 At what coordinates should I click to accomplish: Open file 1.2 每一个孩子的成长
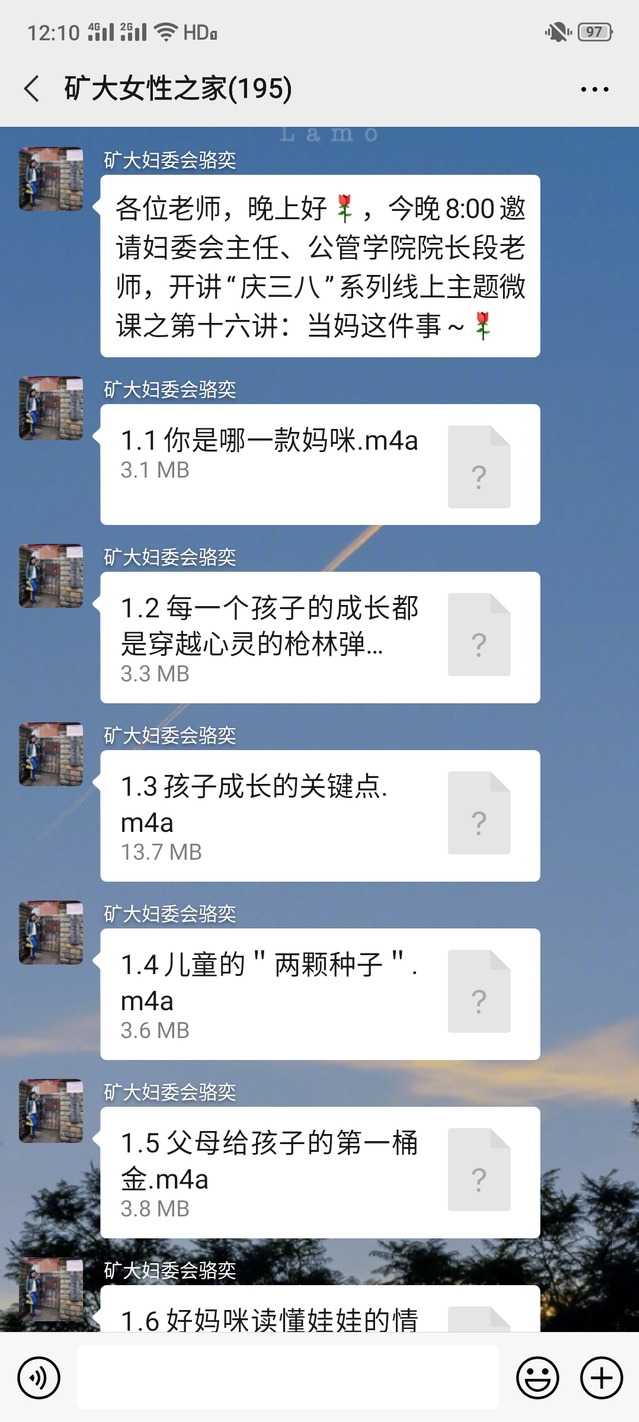coord(320,638)
